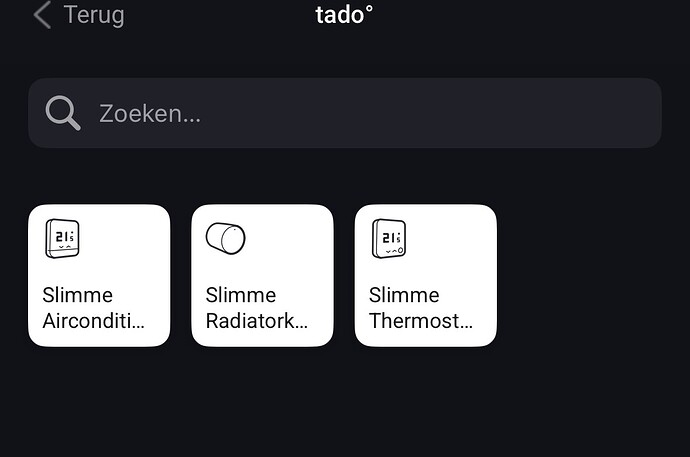Select the Slimme Radiatorknop device card
Viewport: 690px width, 457px height.
click(x=262, y=275)
